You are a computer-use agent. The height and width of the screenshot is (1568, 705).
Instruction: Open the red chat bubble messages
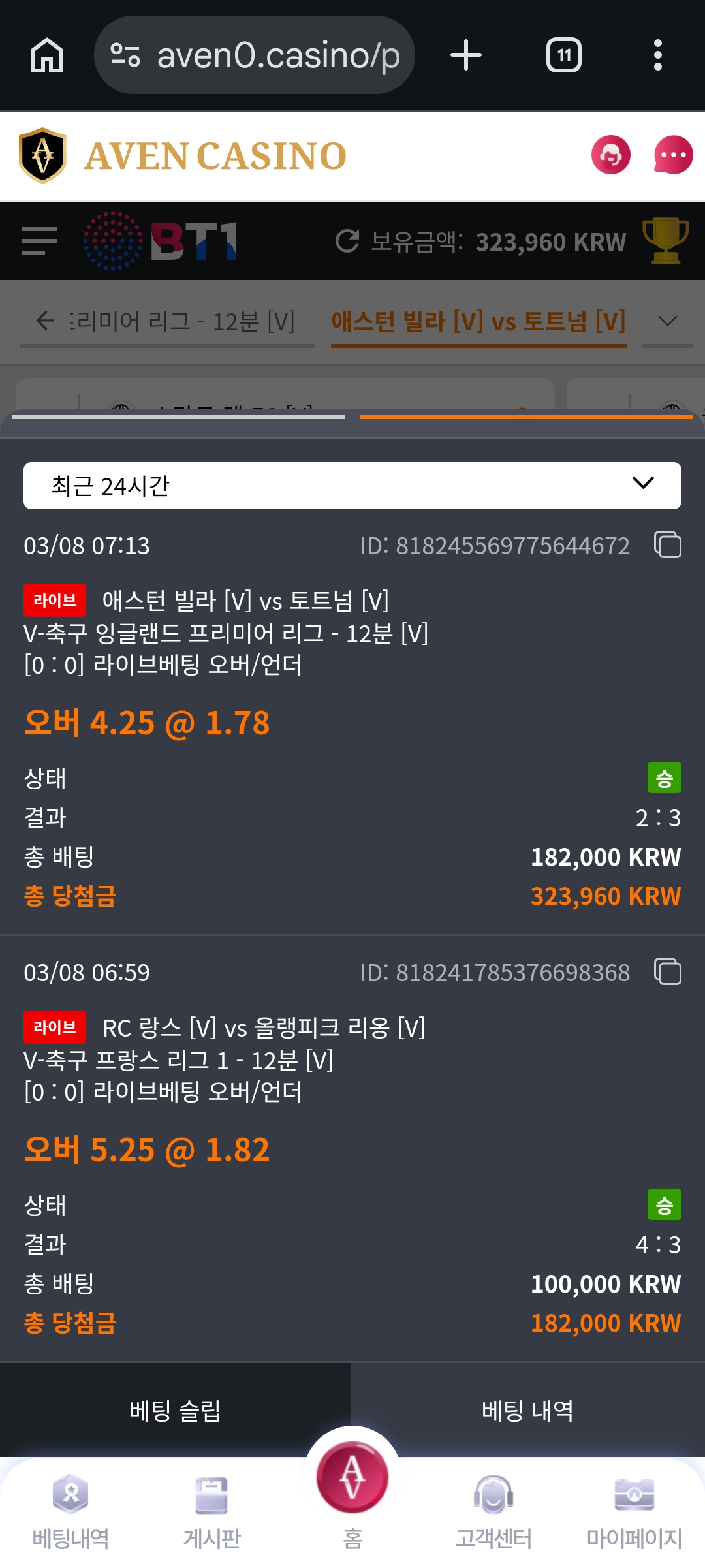[673, 155]
